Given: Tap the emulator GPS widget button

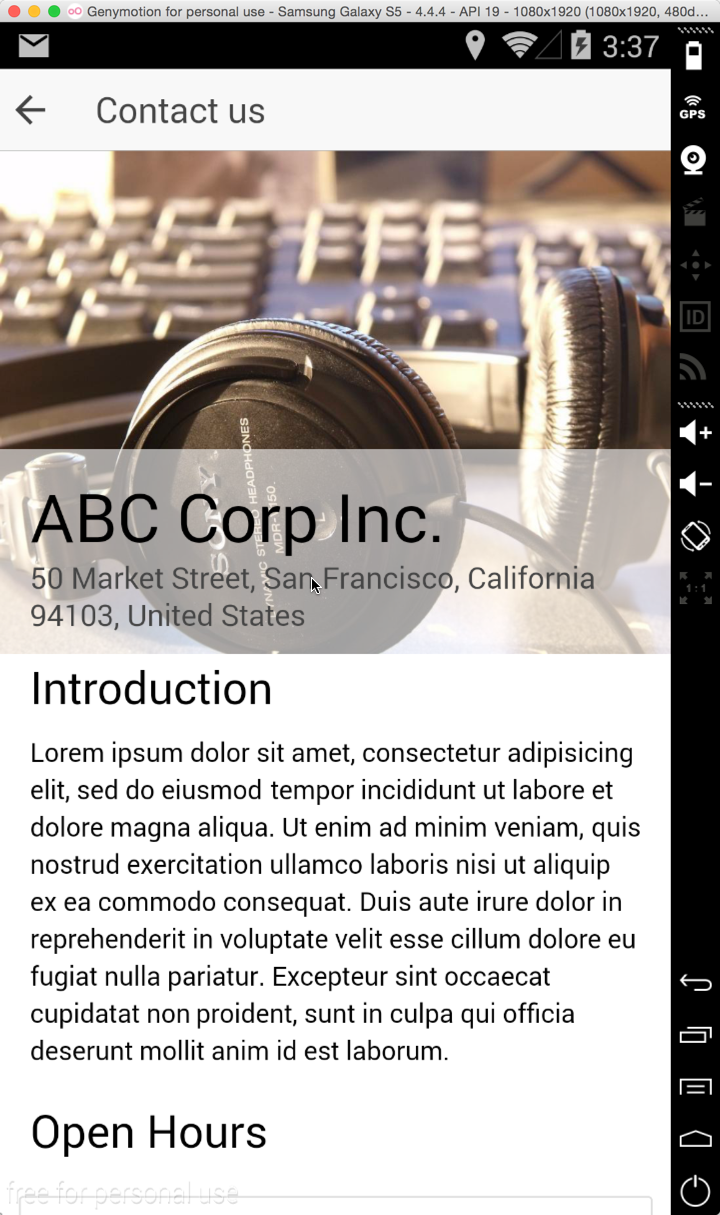Looking at the screenshot, I should (693, 108).
